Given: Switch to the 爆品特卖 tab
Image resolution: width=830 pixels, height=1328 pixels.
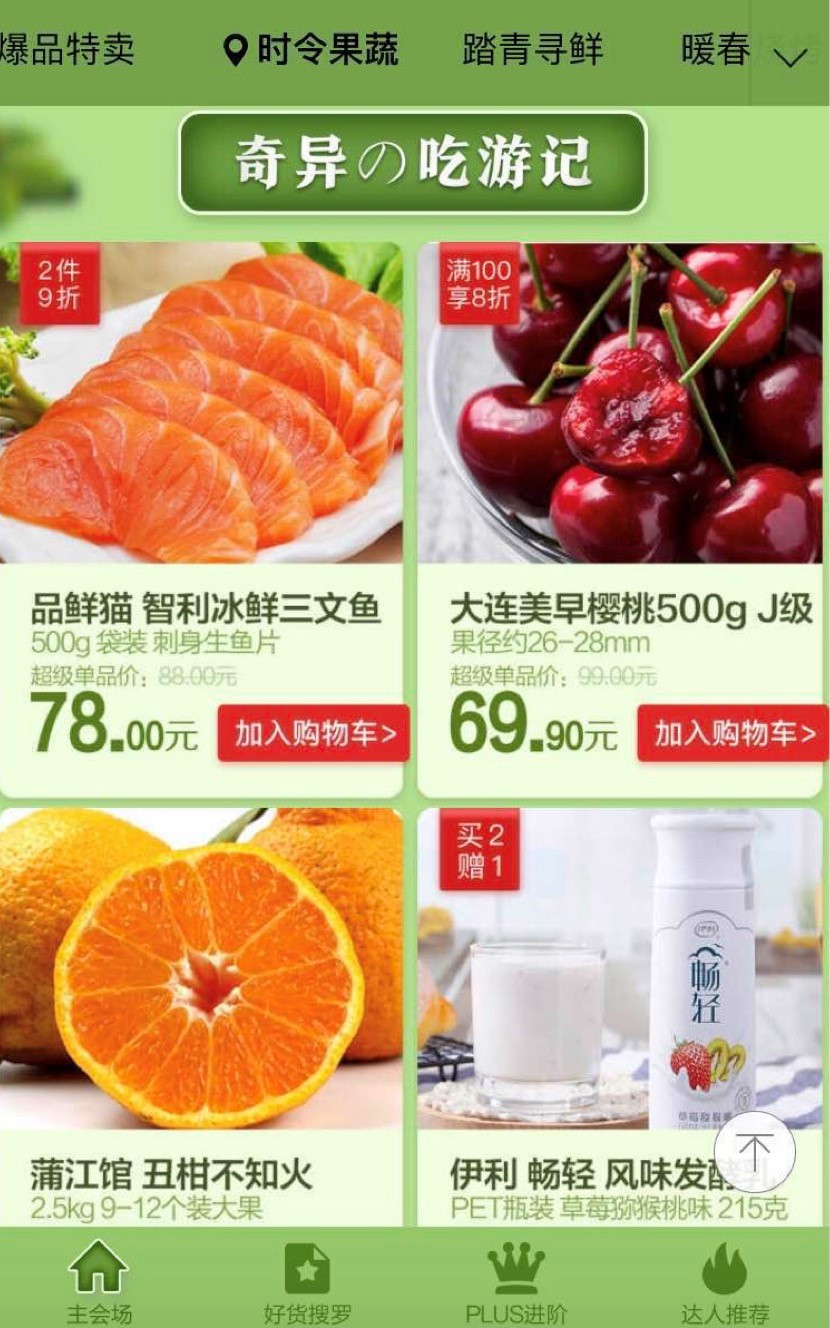Looking at the screenshot, I should pyautogui.click(x=66, y=49).
